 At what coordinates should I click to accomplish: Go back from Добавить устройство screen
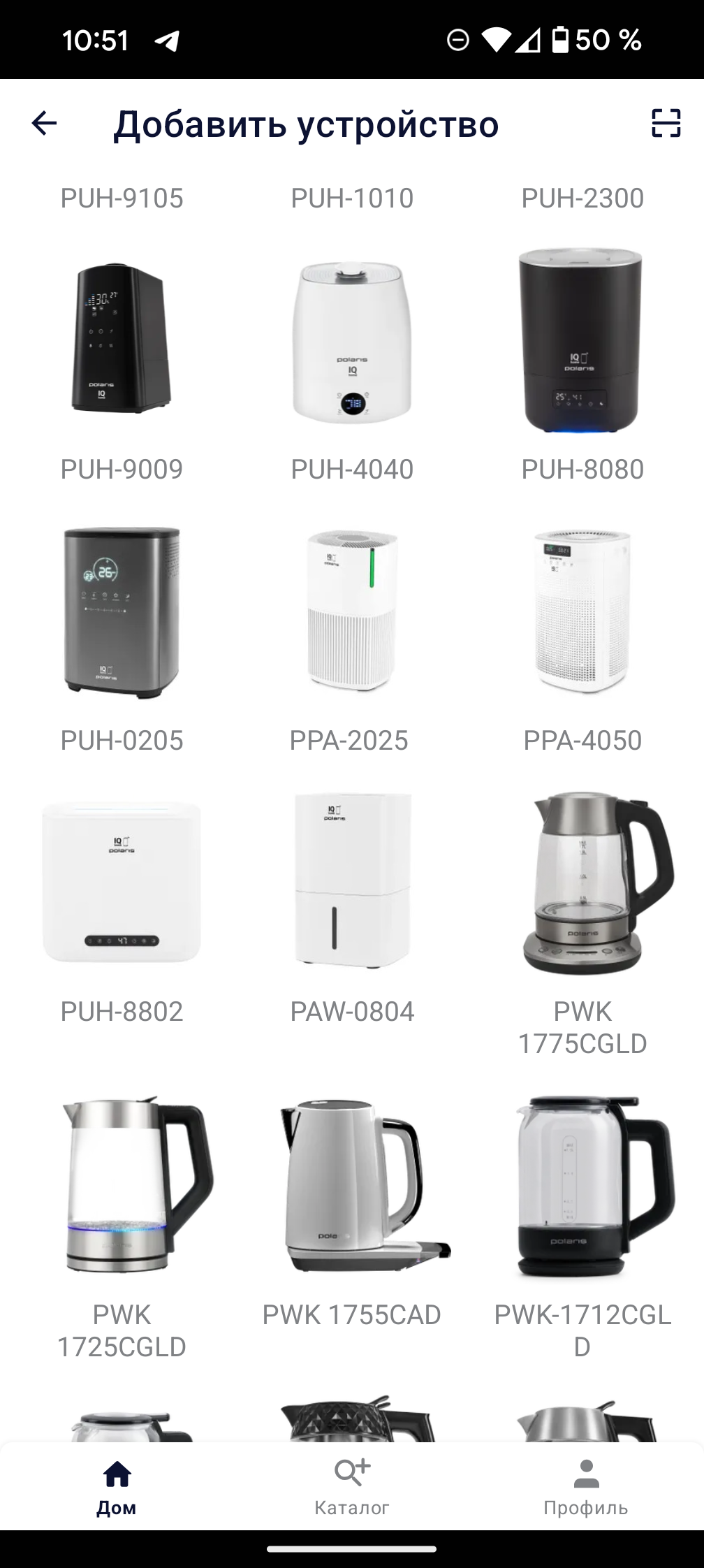(44, 124)
